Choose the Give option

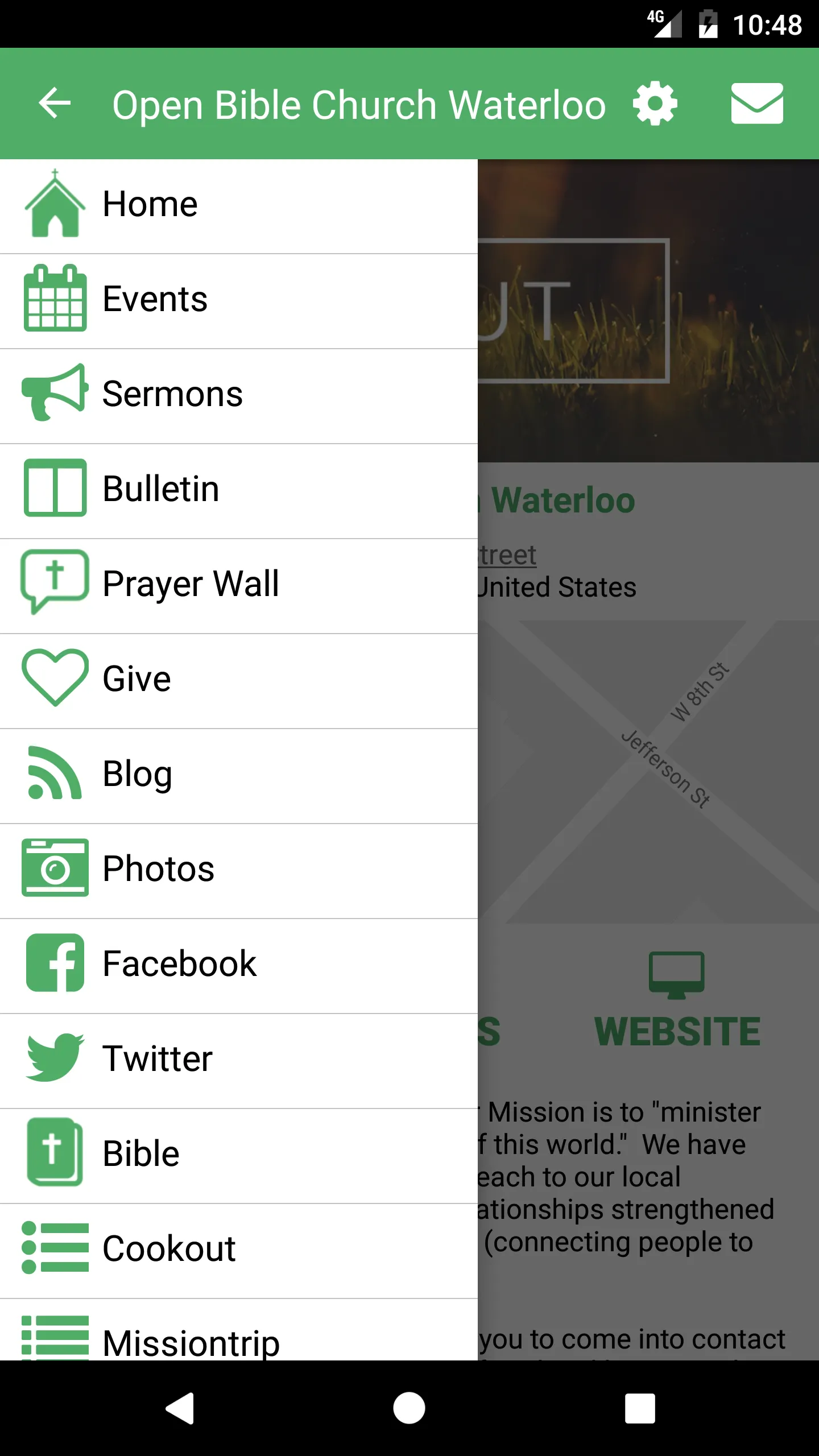tap(239, 680)
